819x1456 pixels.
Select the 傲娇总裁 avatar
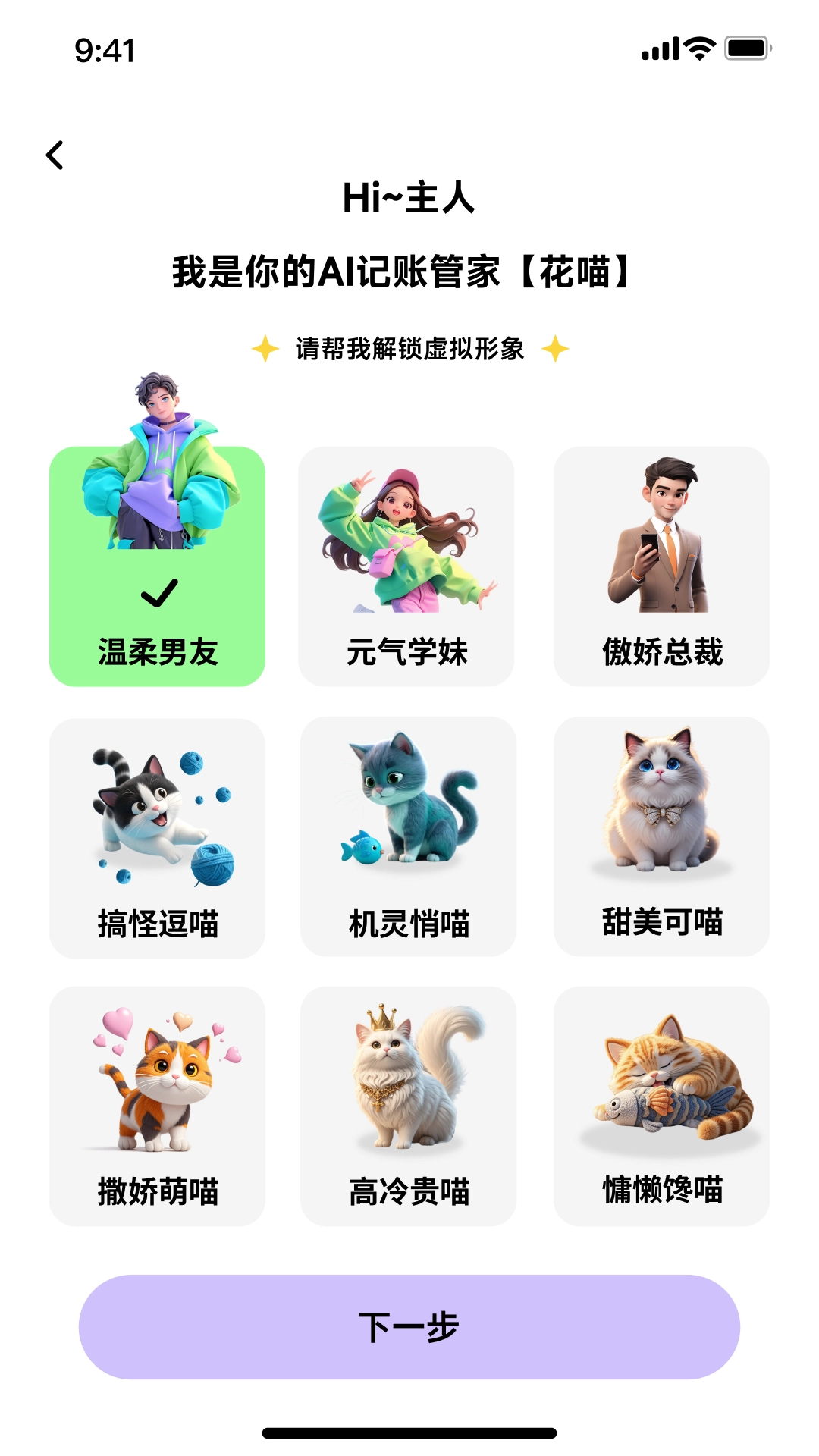coord(661,565)
